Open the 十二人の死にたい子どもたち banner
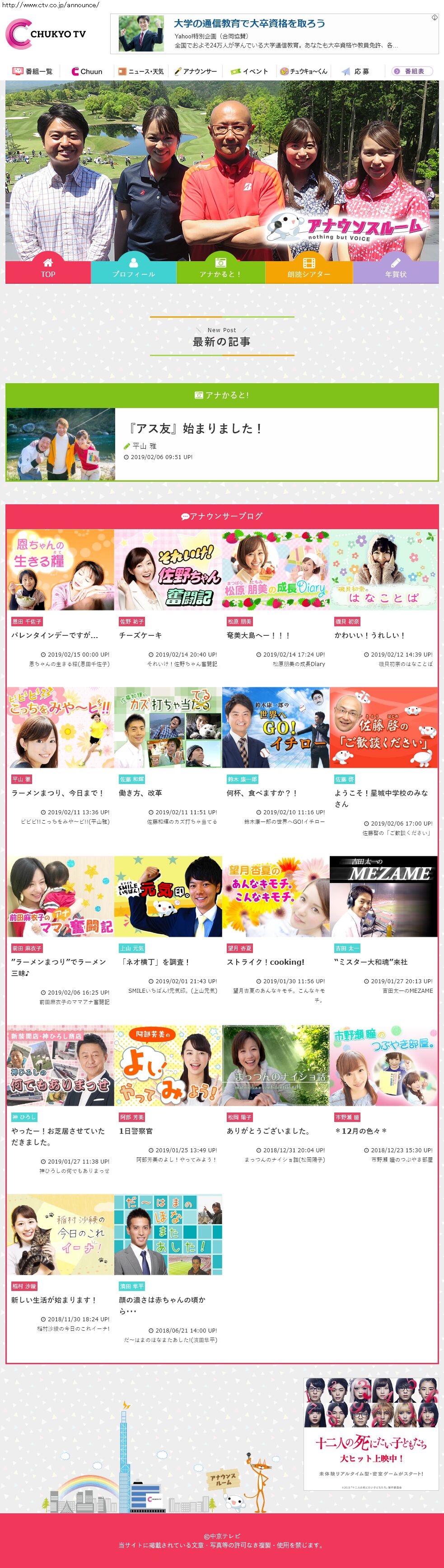444x1568 pixels. [370, 1433]
